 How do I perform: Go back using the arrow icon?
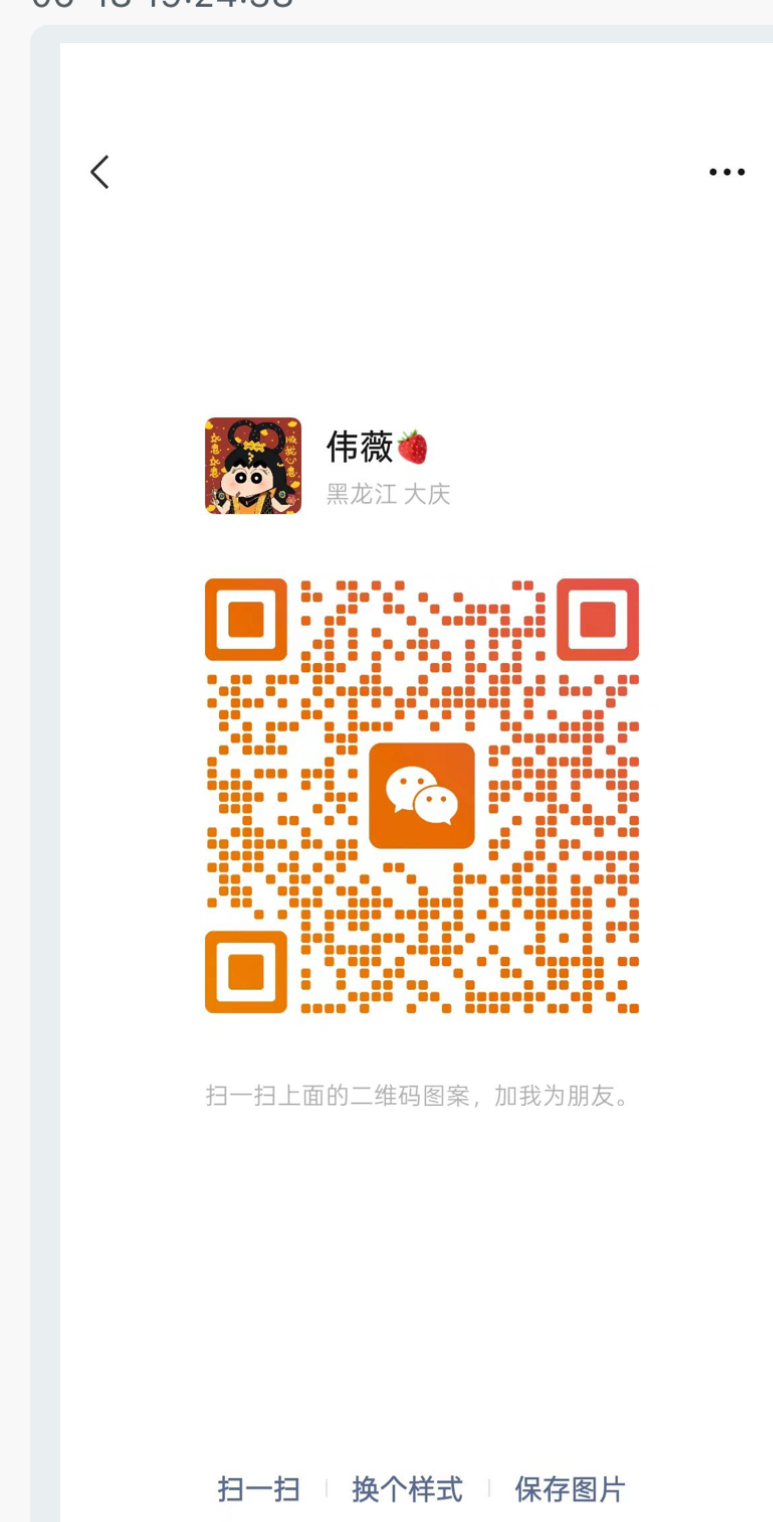[99, 172]
